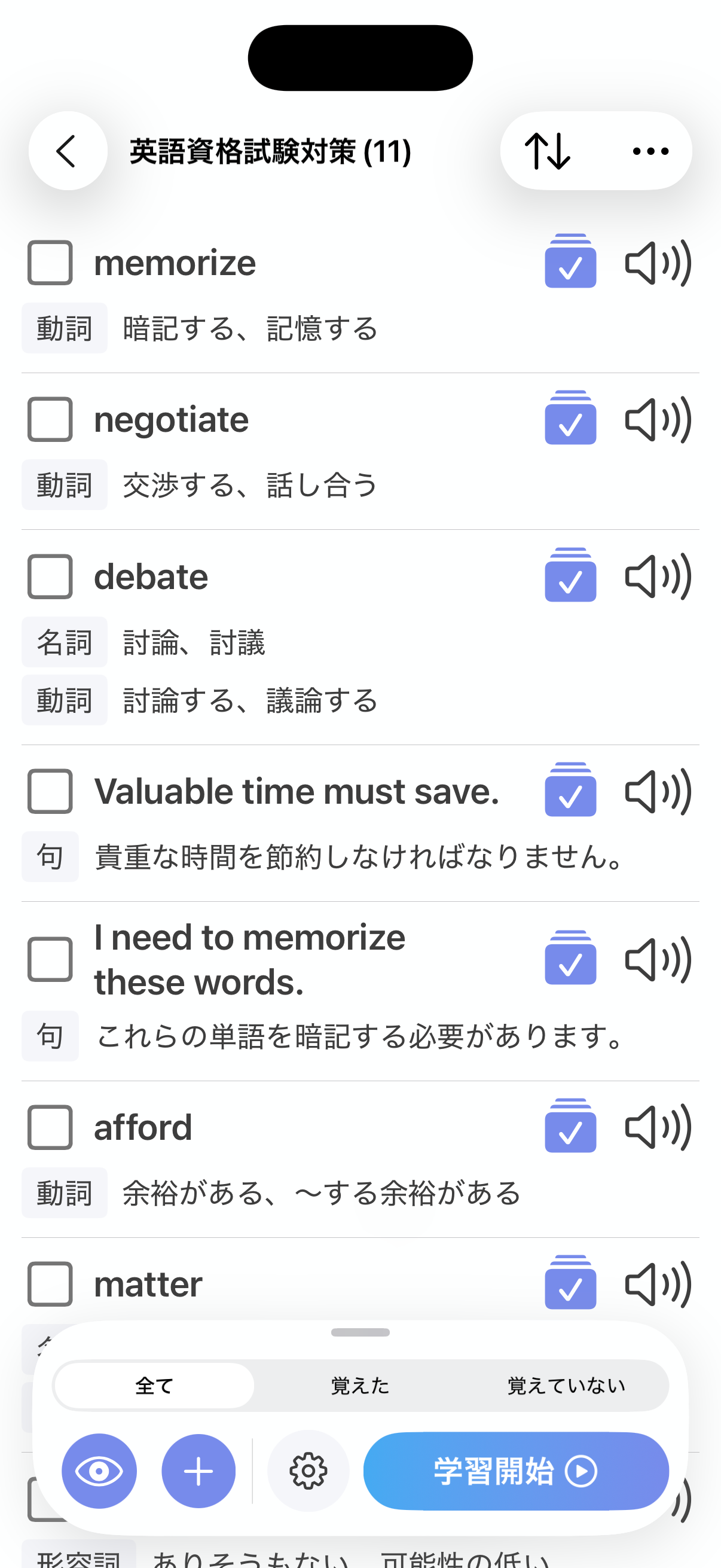Toggle the visibility eye icon in the bottom bar

click(100, 1471)
